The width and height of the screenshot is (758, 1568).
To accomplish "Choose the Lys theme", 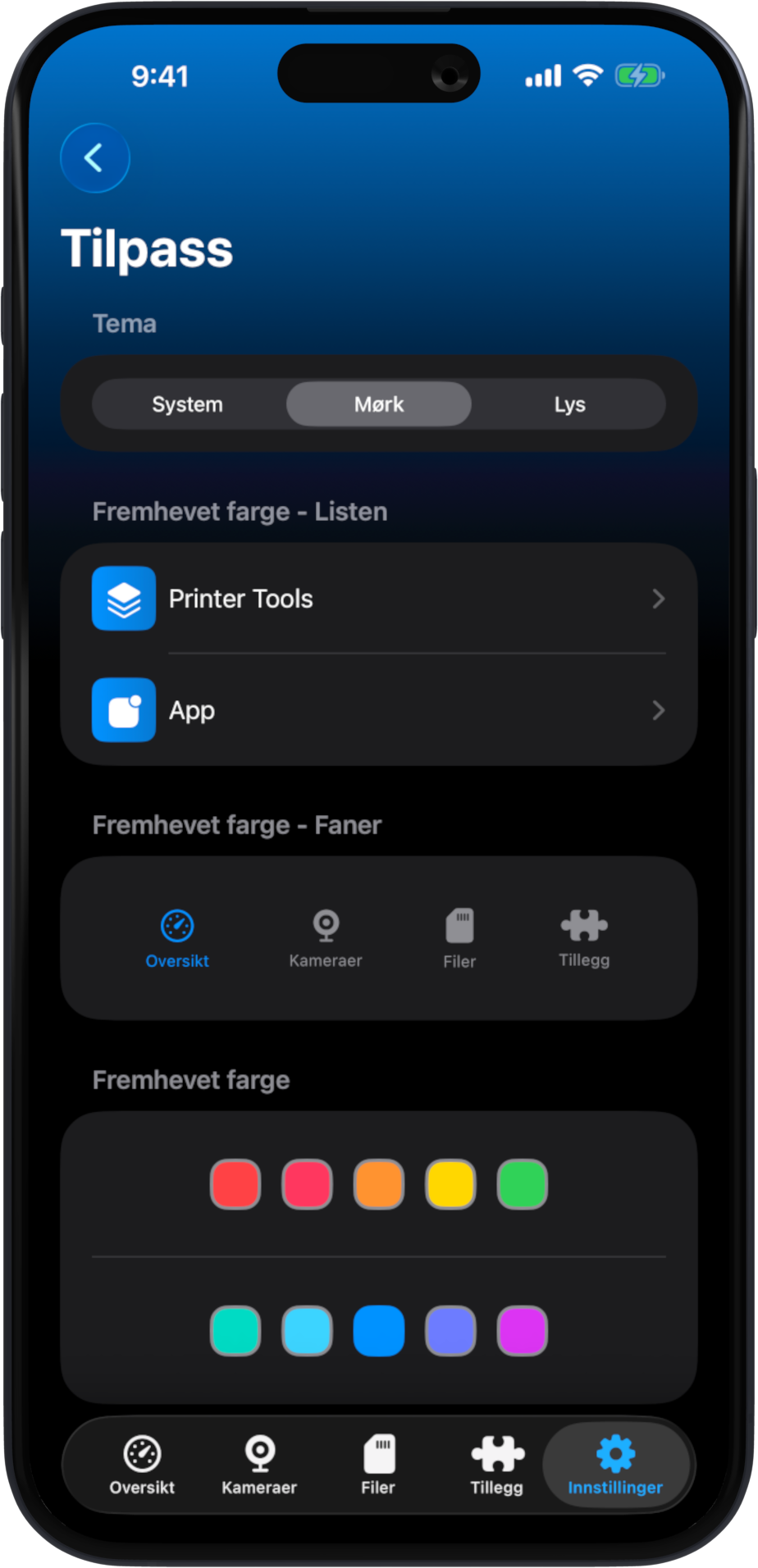I will pos(569,404).
